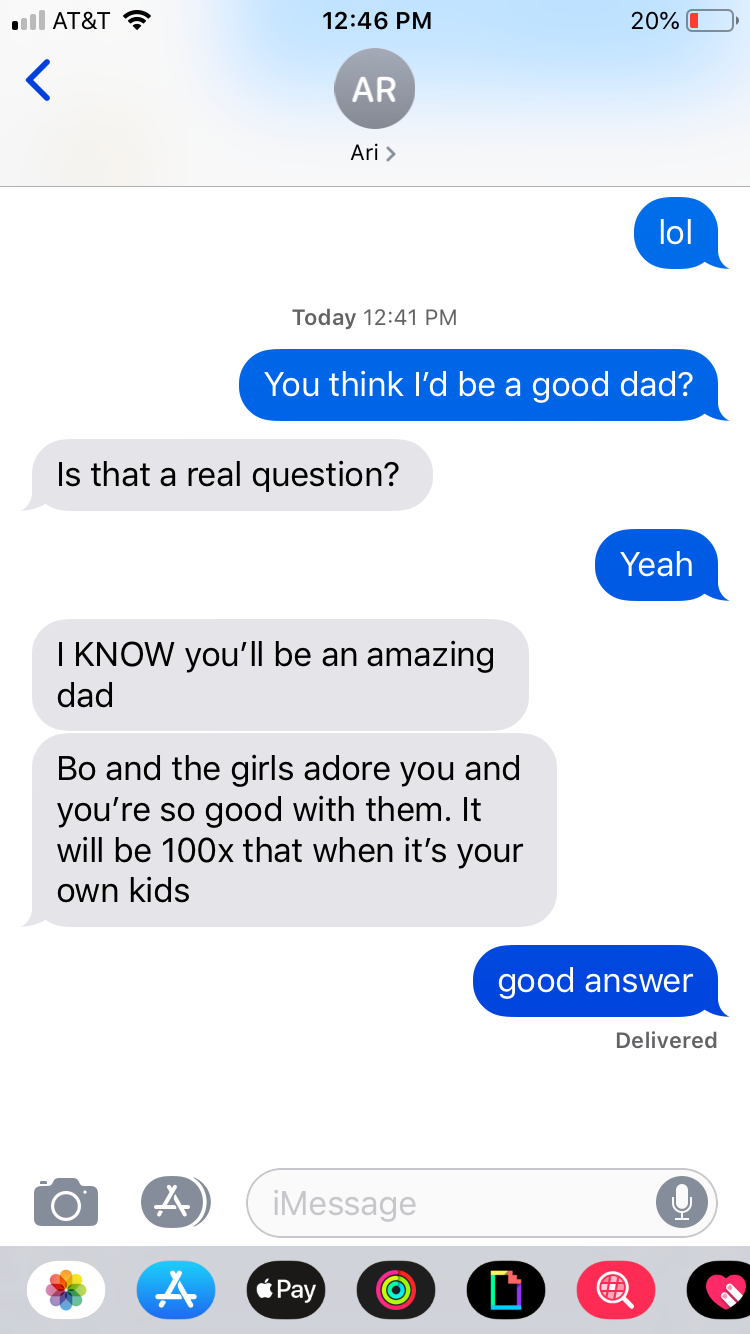Open Ari's contact details

coord(374,105)
